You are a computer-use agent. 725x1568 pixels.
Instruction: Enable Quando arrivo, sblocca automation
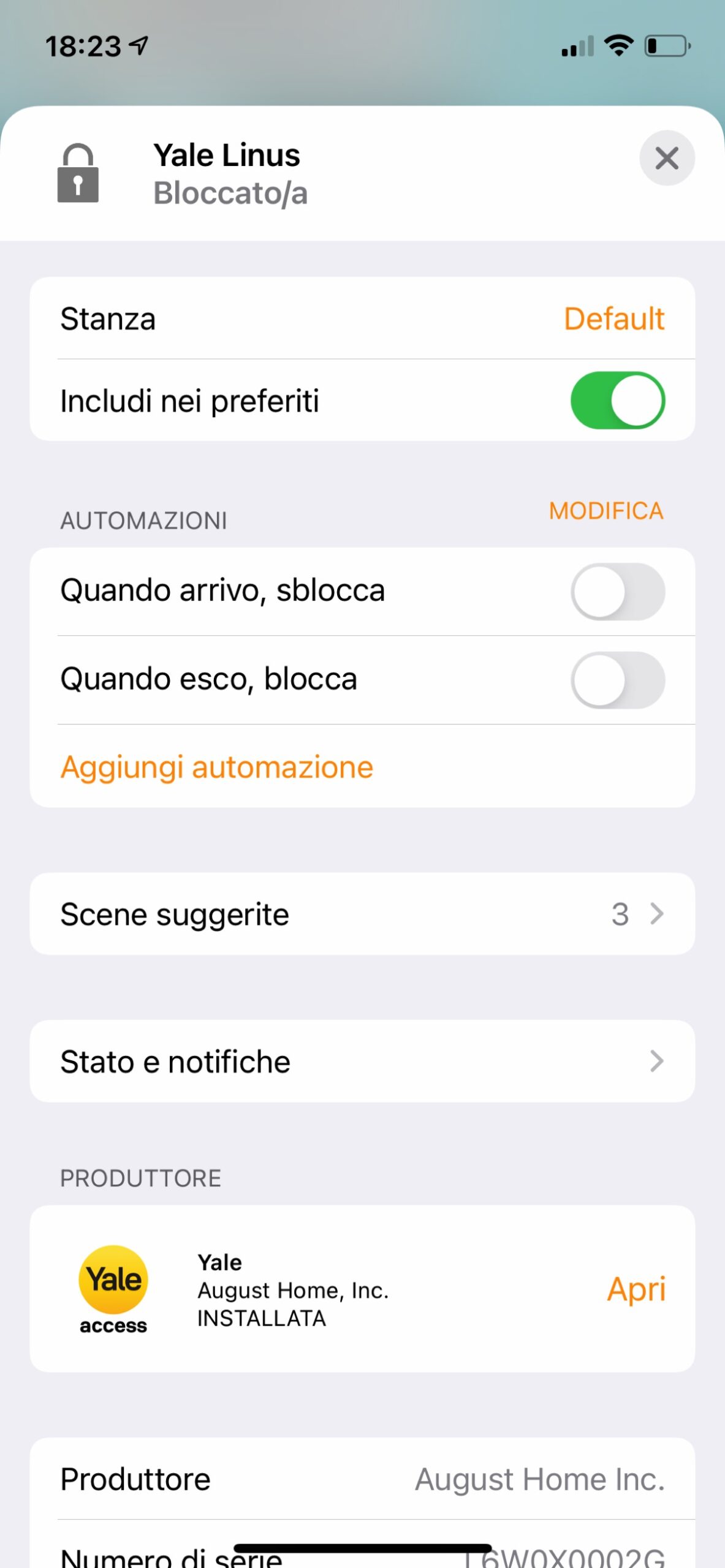point(617,592)
